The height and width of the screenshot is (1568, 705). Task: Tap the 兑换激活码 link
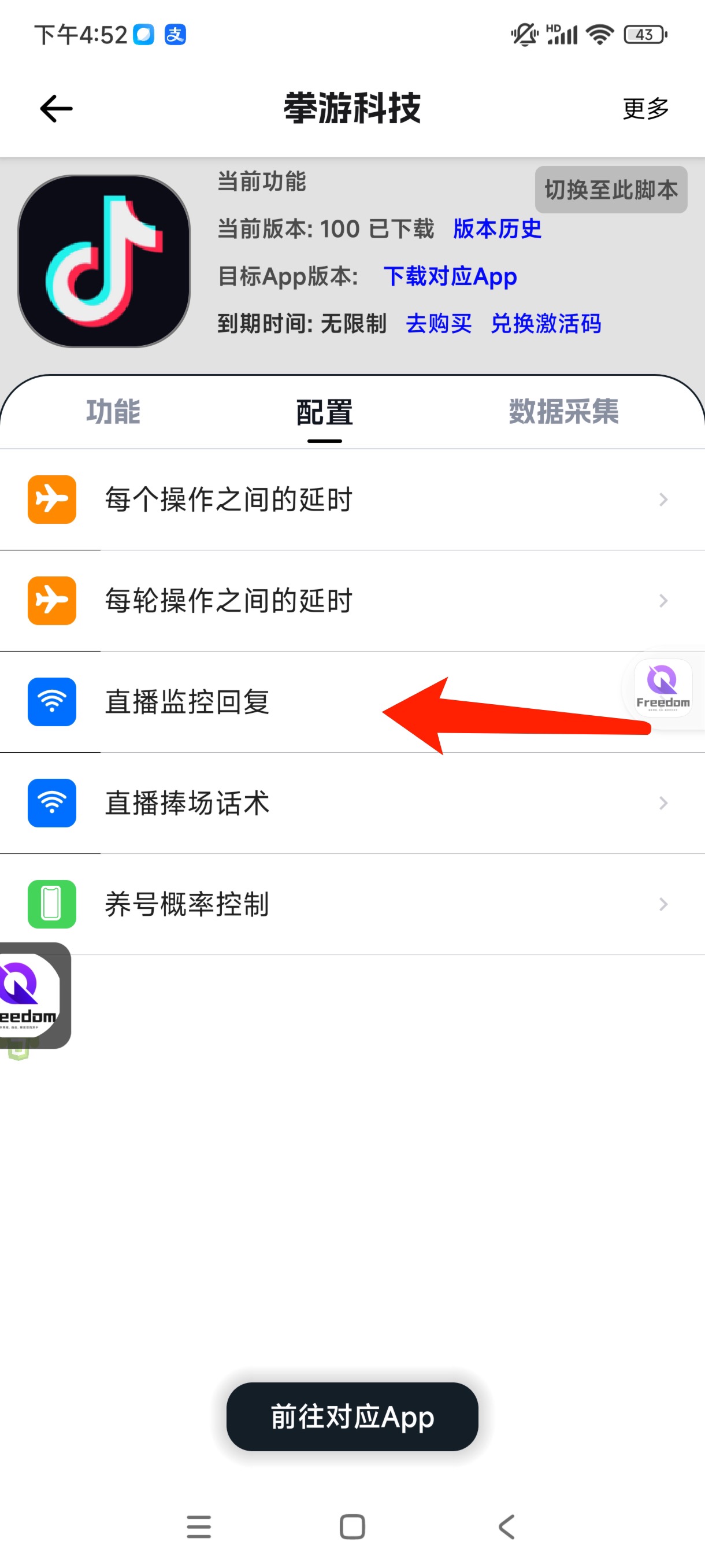click(x=546, y=323)
